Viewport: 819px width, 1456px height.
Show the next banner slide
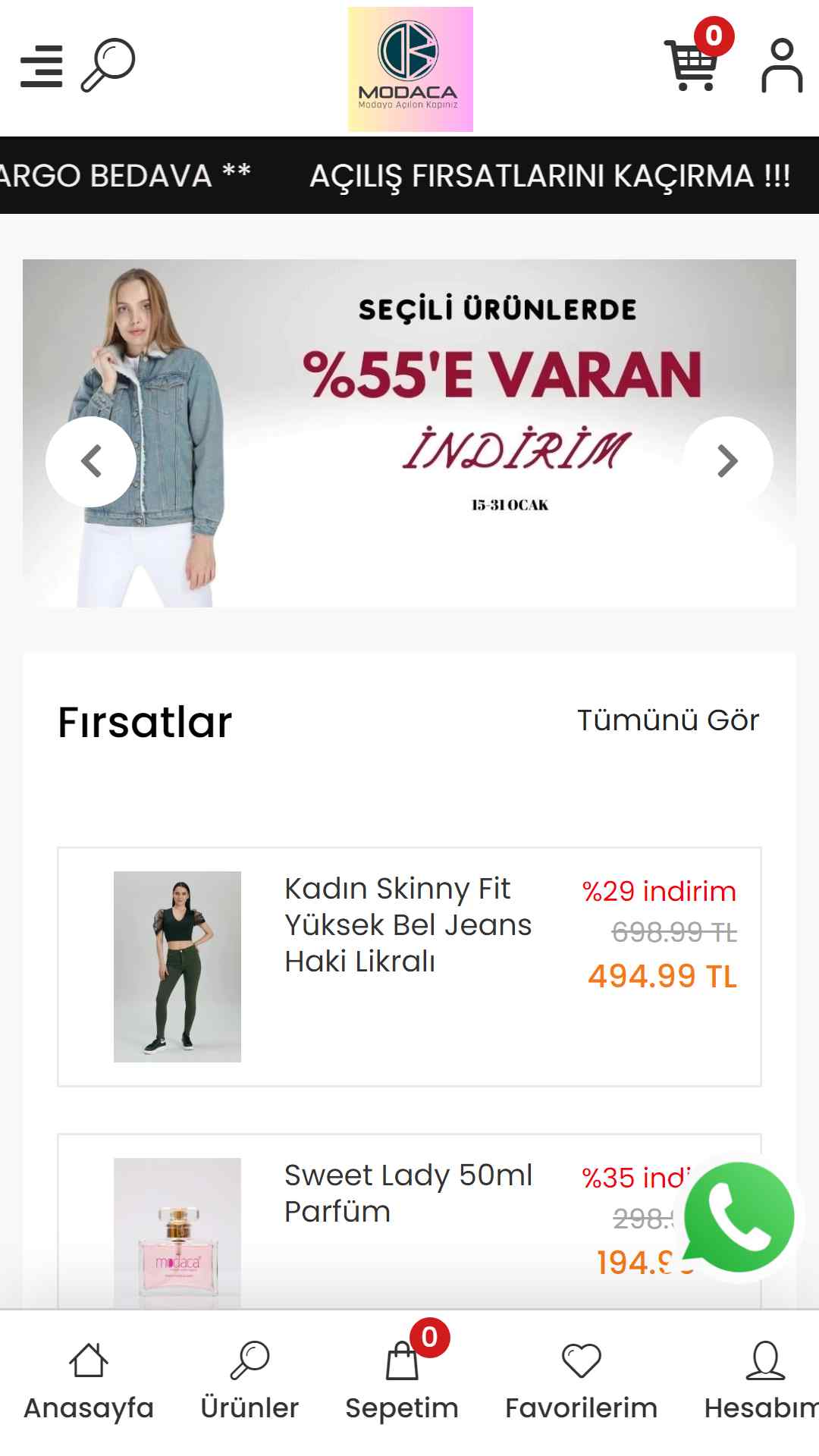[727, 461]
